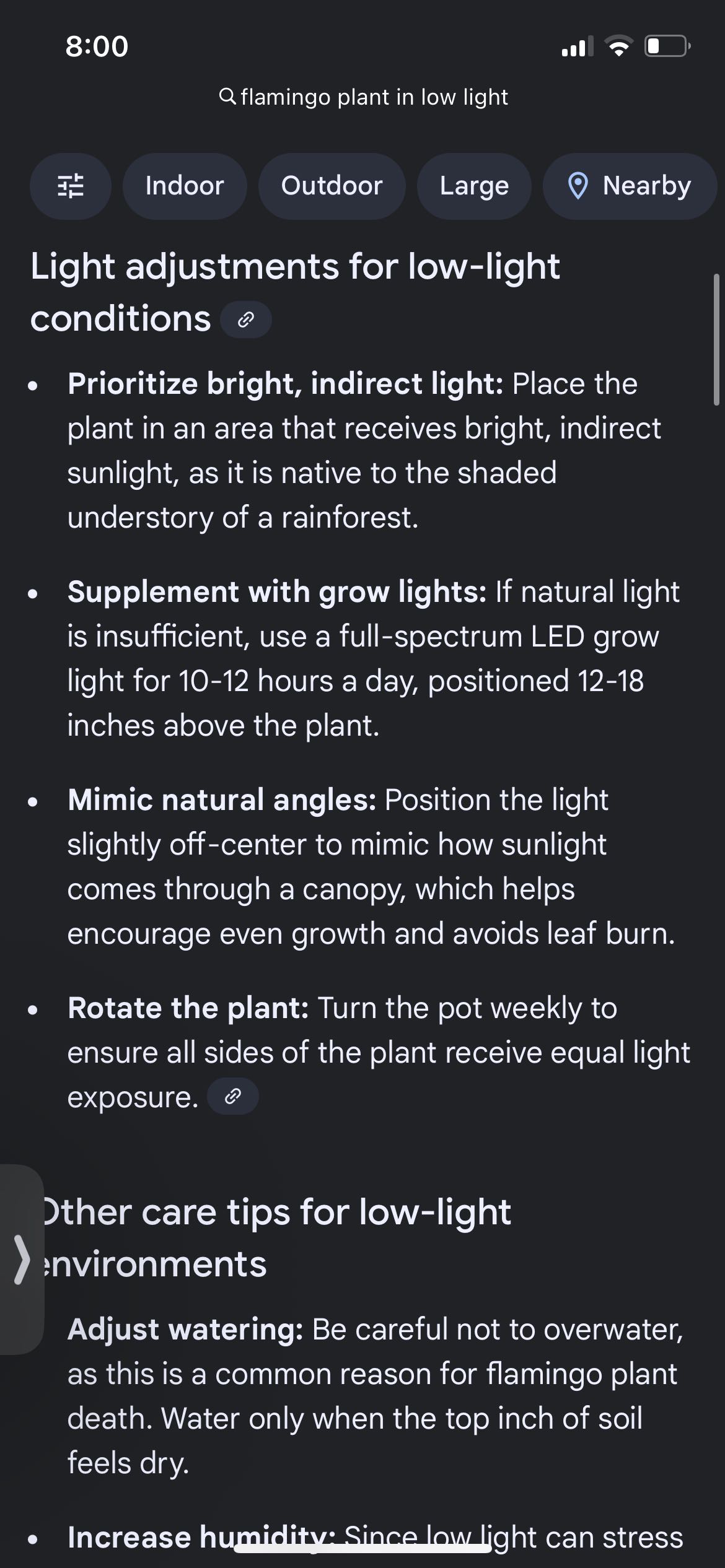
Task: Filter results by Nearby
Action: click(x=629, y=186)
